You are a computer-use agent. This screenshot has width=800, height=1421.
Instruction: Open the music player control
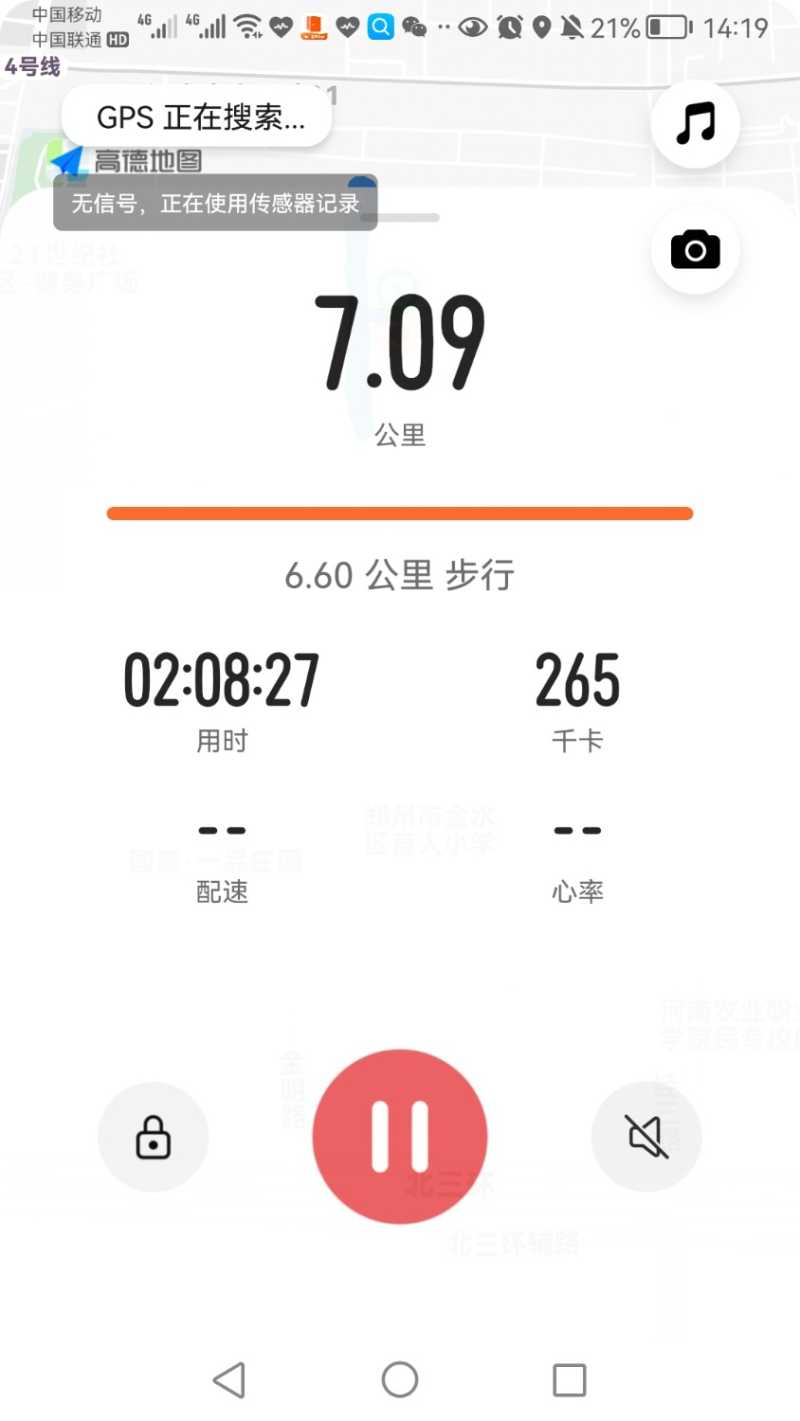coord(695,122)
